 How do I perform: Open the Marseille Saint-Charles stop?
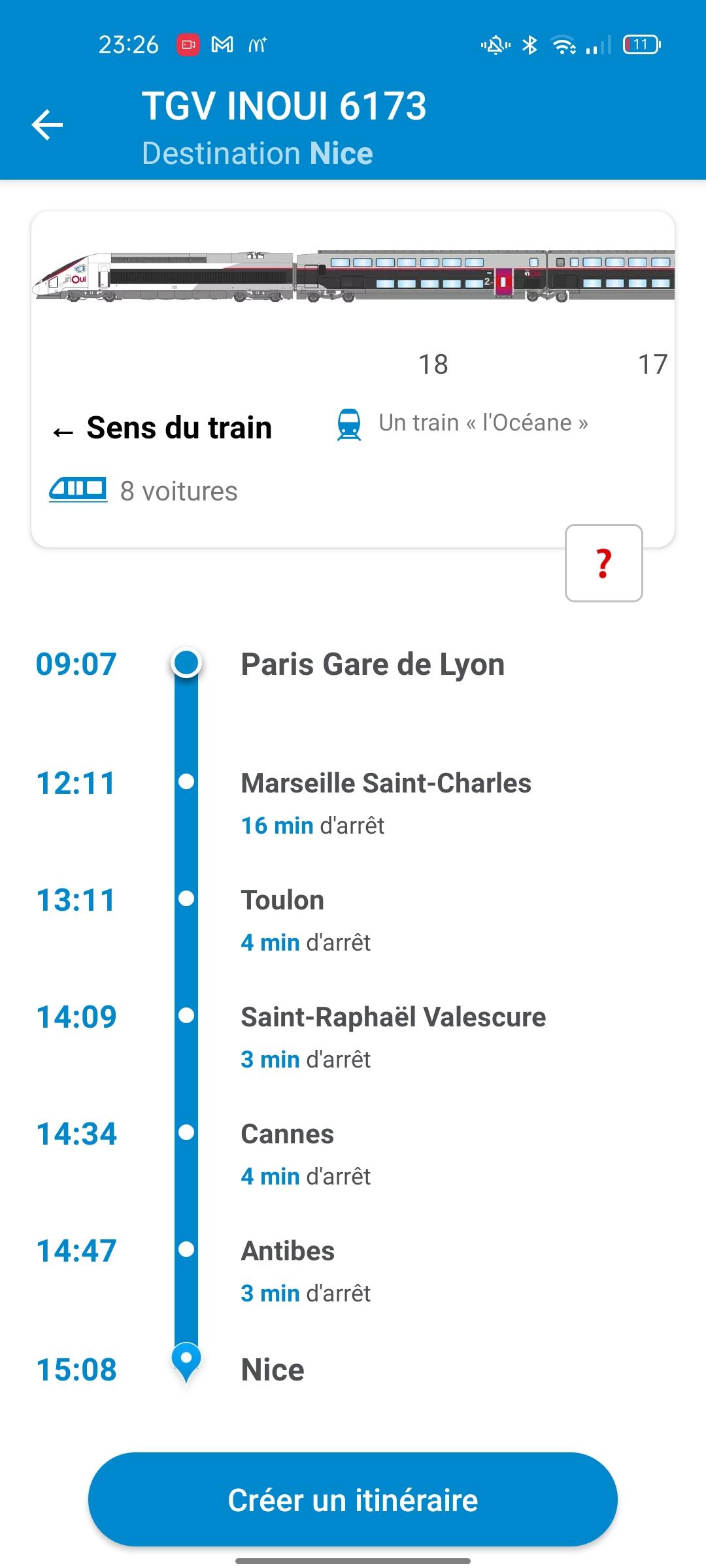tap(386, 783)
